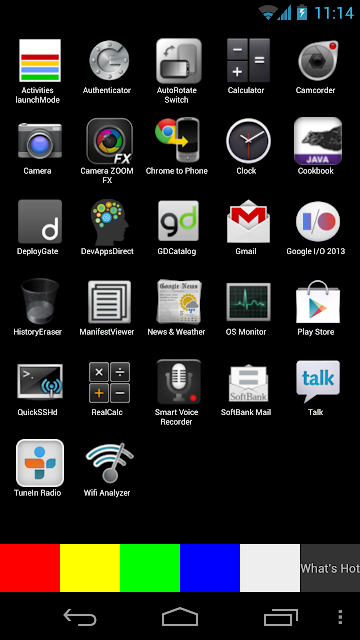Launch the Calculator app
This screenshot has width=360, height=640.
click(x=246, y=67)
